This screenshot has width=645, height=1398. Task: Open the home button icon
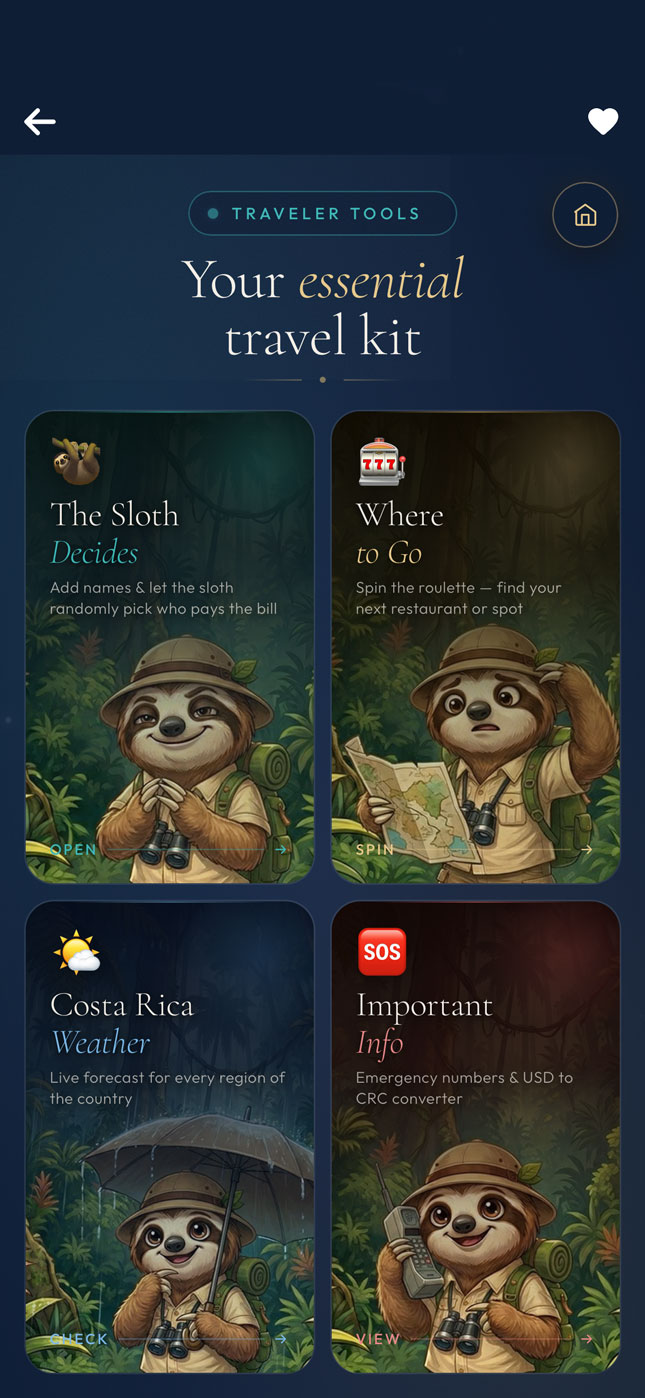585,215
